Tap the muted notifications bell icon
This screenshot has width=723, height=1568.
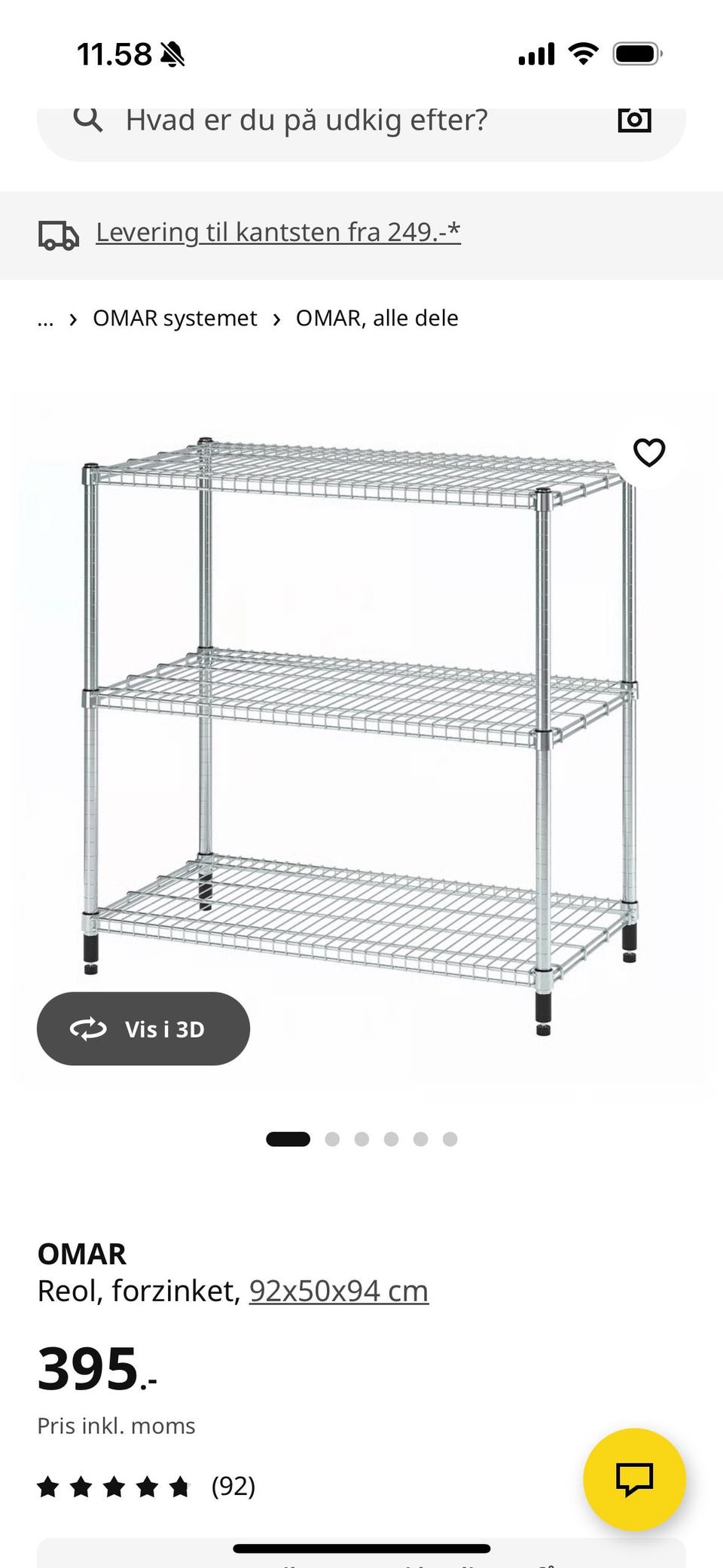tap(172, 54)
